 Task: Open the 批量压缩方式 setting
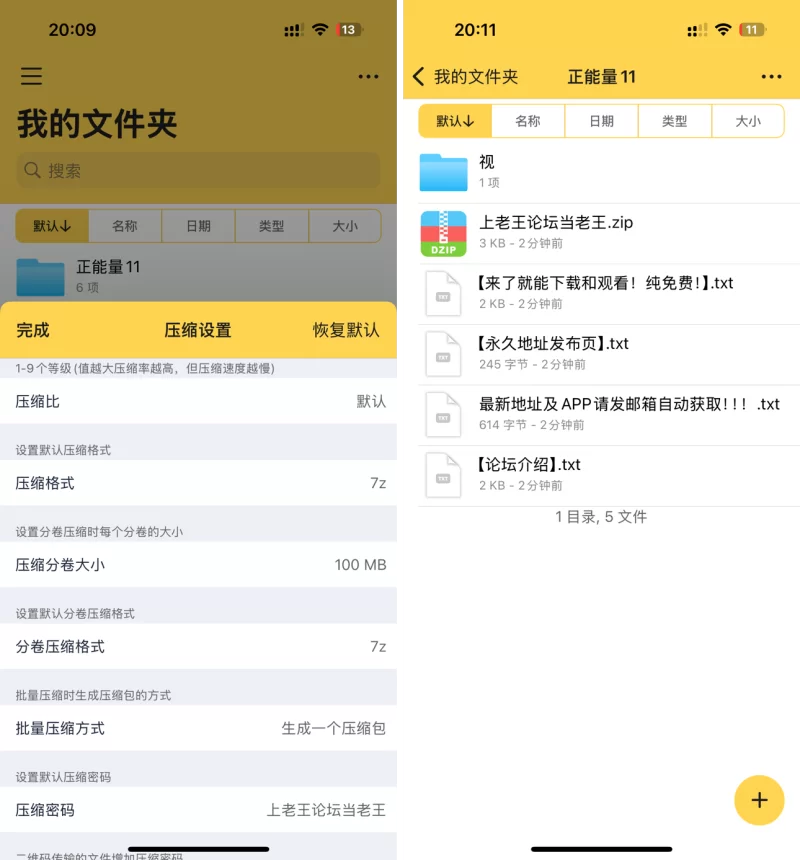click(x=200, y=729)
